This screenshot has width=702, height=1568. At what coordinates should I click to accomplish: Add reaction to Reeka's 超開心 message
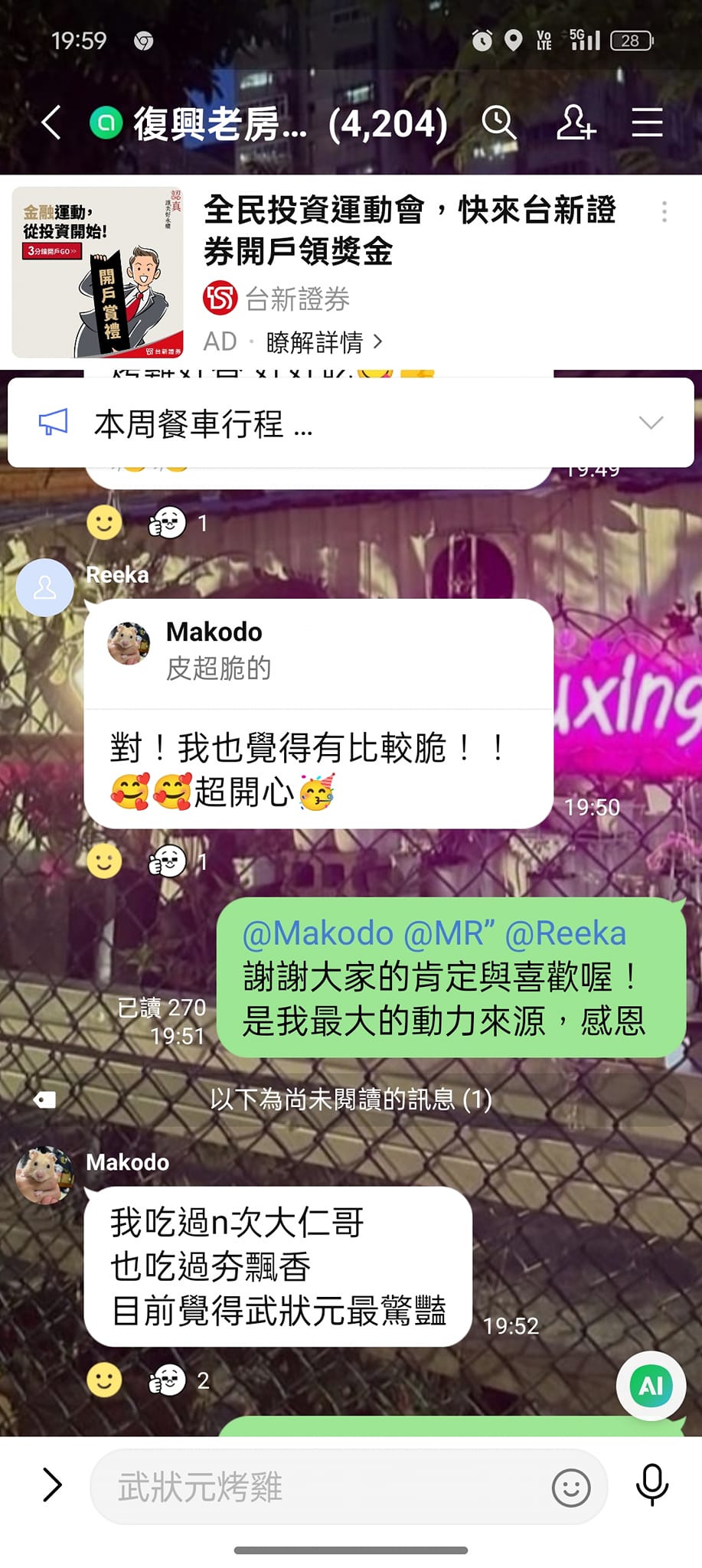(x=105, y=861)
